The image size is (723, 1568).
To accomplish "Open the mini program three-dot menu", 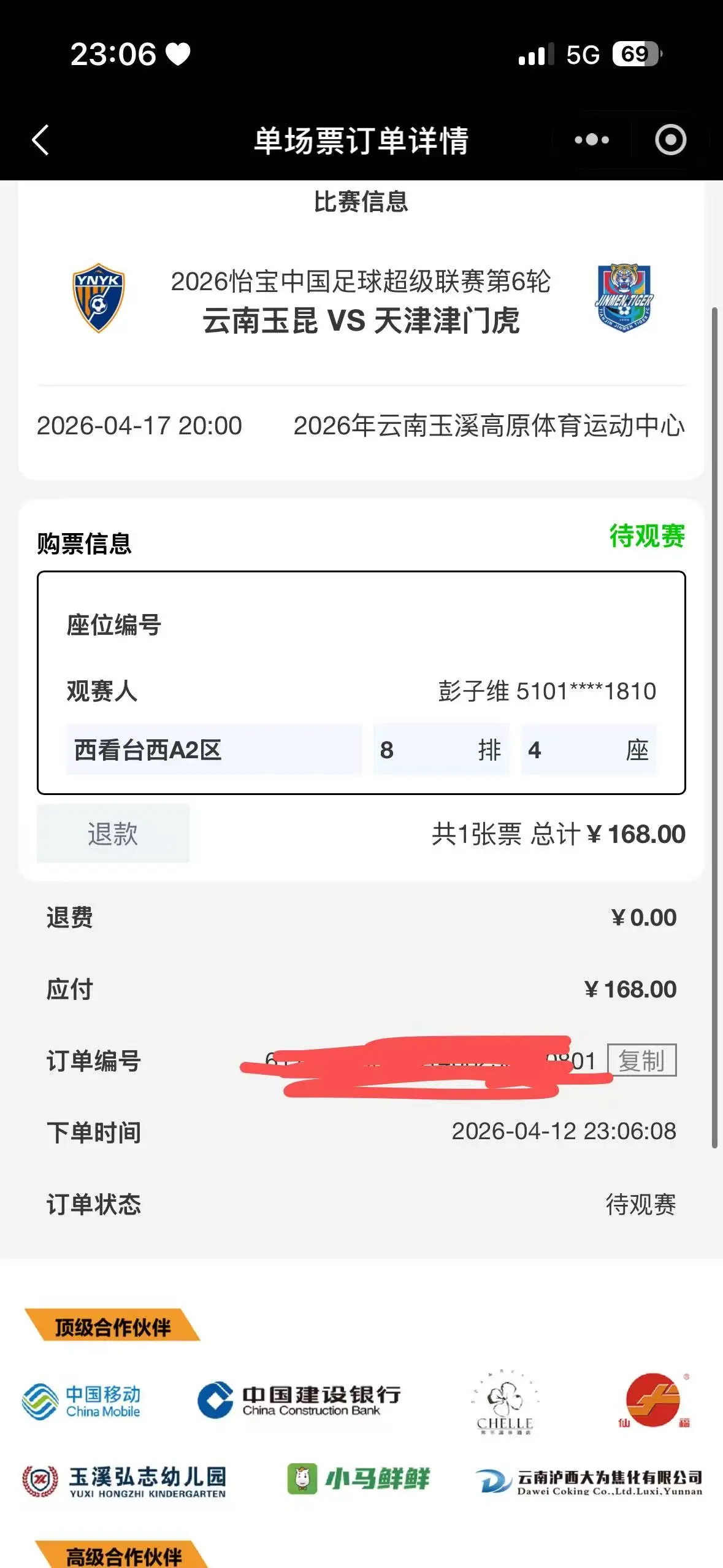I will click(x=592, y=140).
